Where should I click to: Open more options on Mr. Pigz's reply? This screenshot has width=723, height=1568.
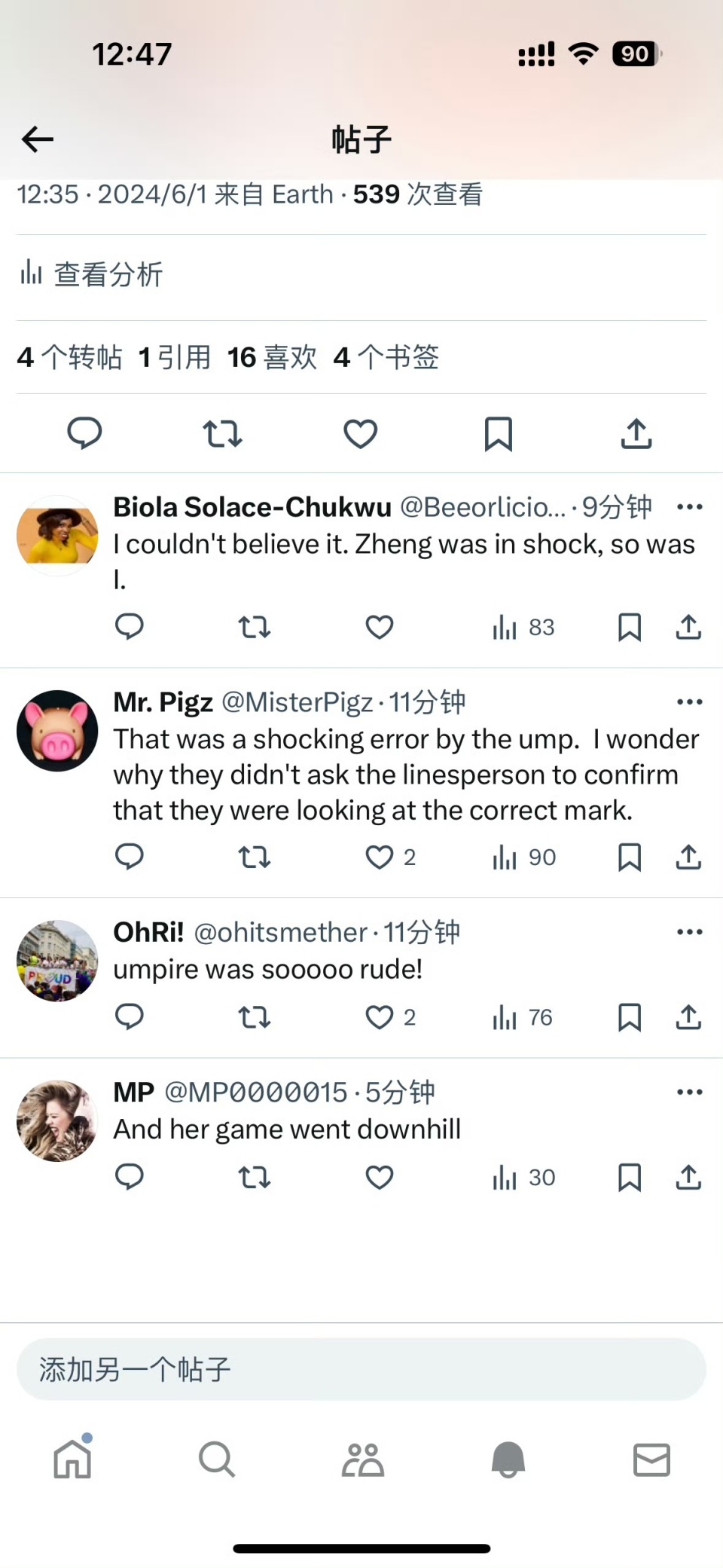tap(689, 701)
